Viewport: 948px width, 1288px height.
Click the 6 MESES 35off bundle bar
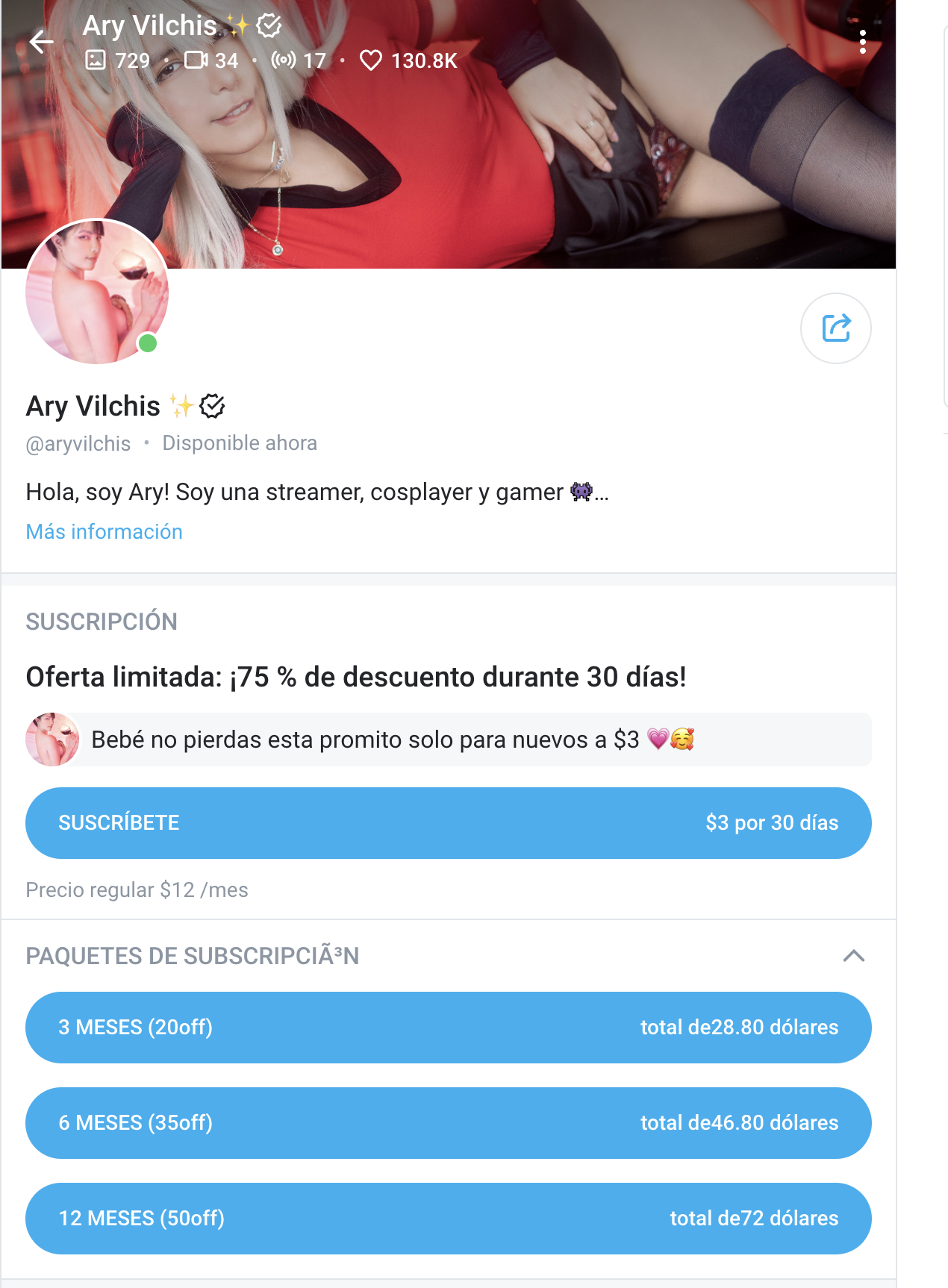pyautogui.click(x=448, y=1123)
